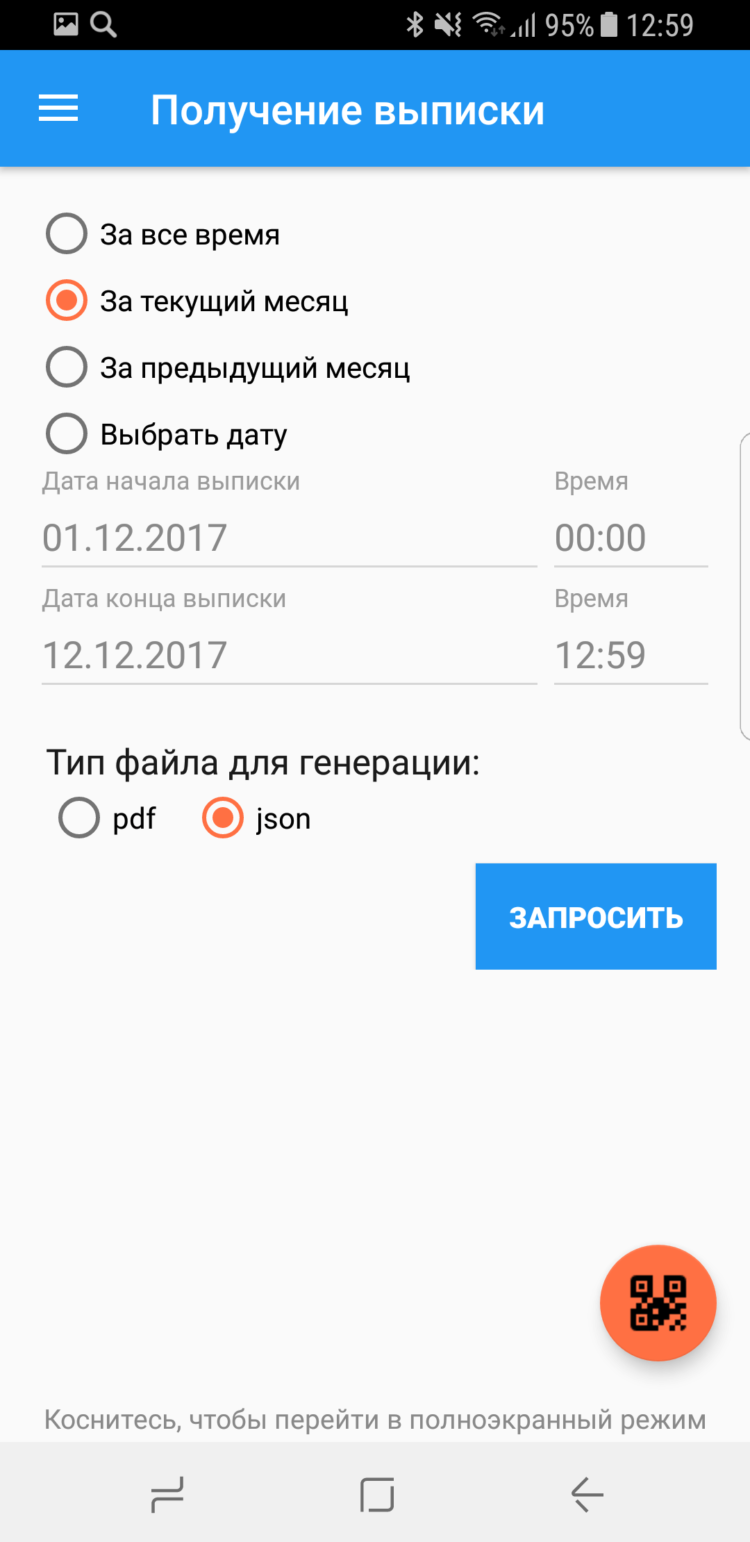
Task: Tap the Back arrow in the navigation bar
Action: click(586, 1494)
